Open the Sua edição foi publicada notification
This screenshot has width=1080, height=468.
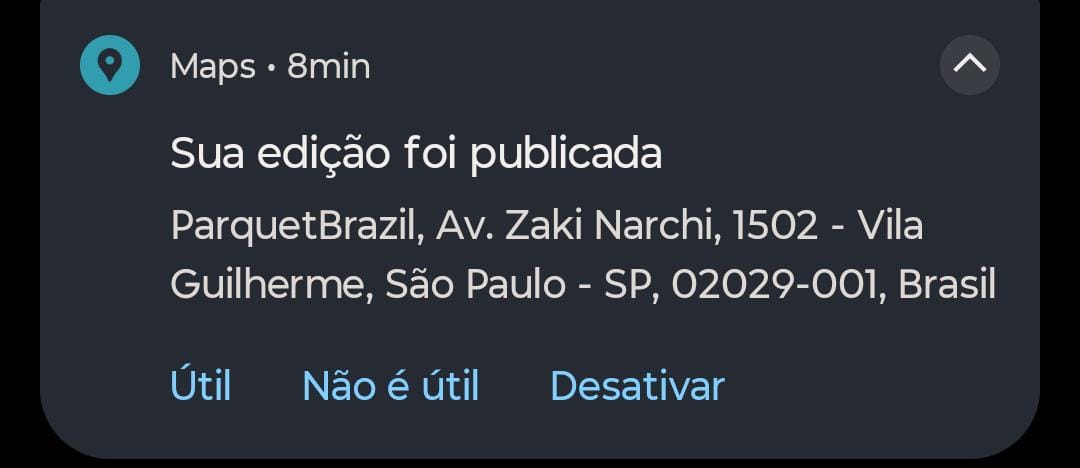(416, 155)
